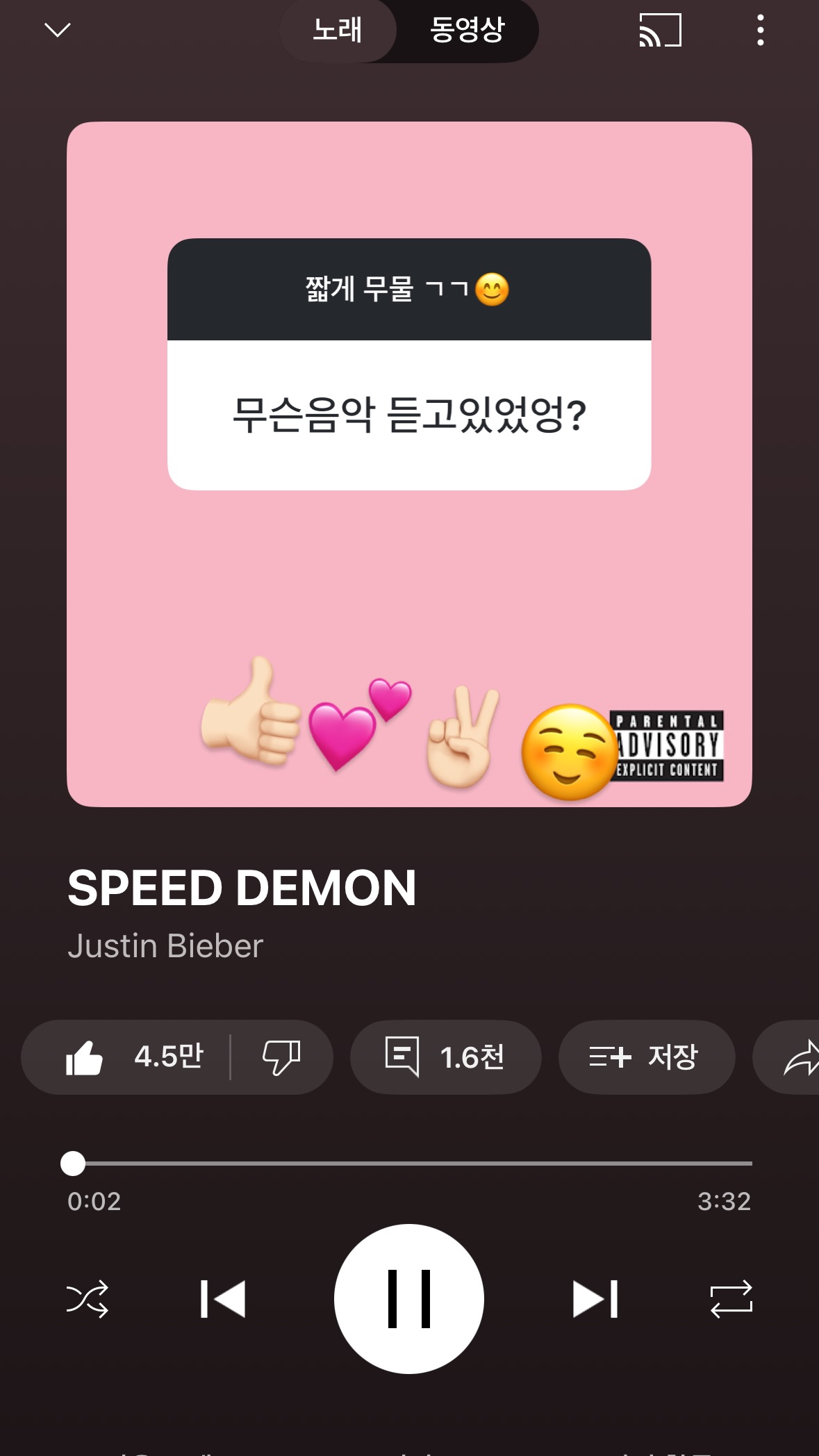Viewport: 819px width, 1456px height.
Task: Switch to the 동영상 tab
Action: point(467,31)
